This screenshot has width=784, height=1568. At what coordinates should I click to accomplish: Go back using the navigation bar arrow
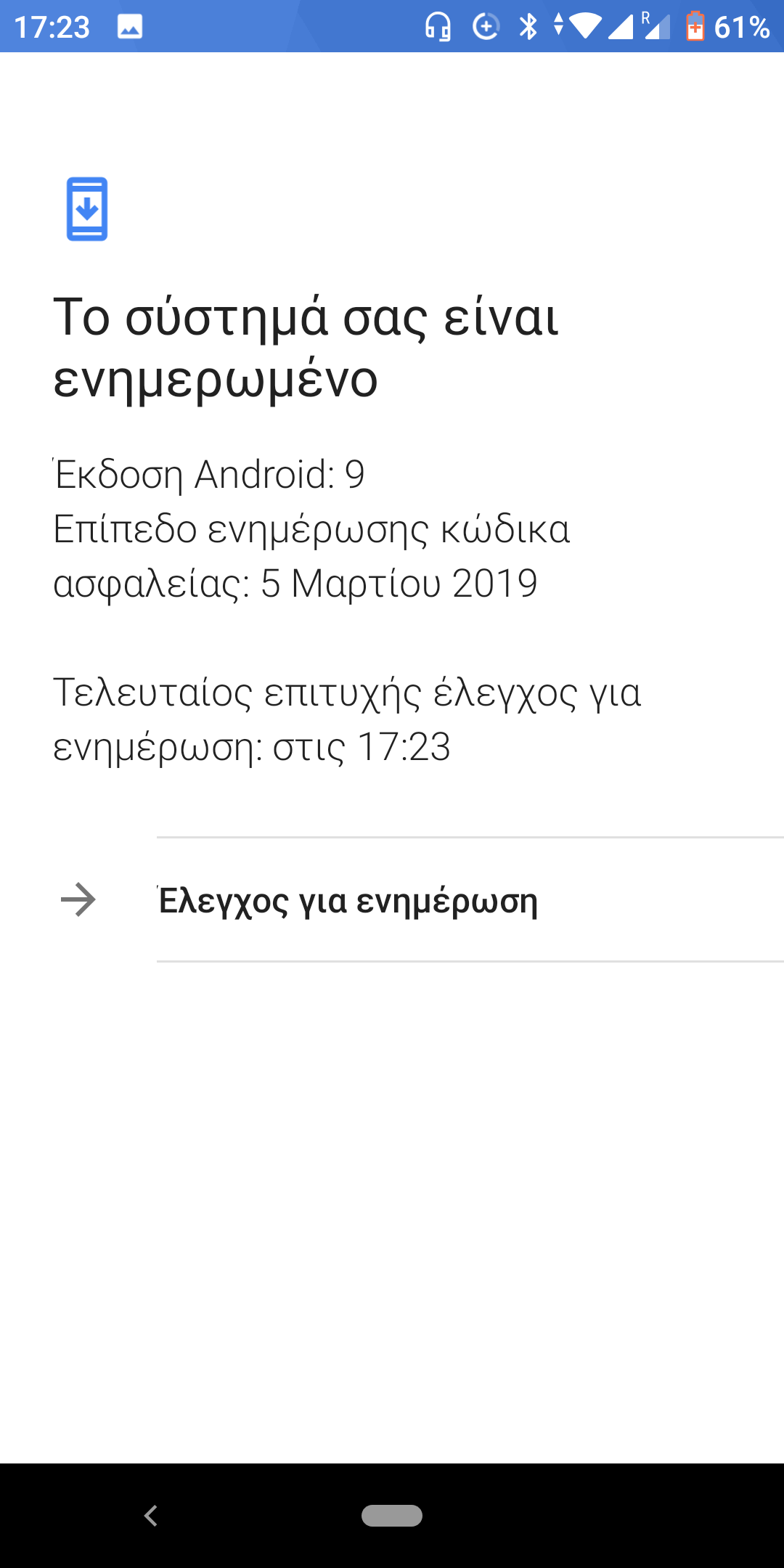click(x=151, y=1516)
